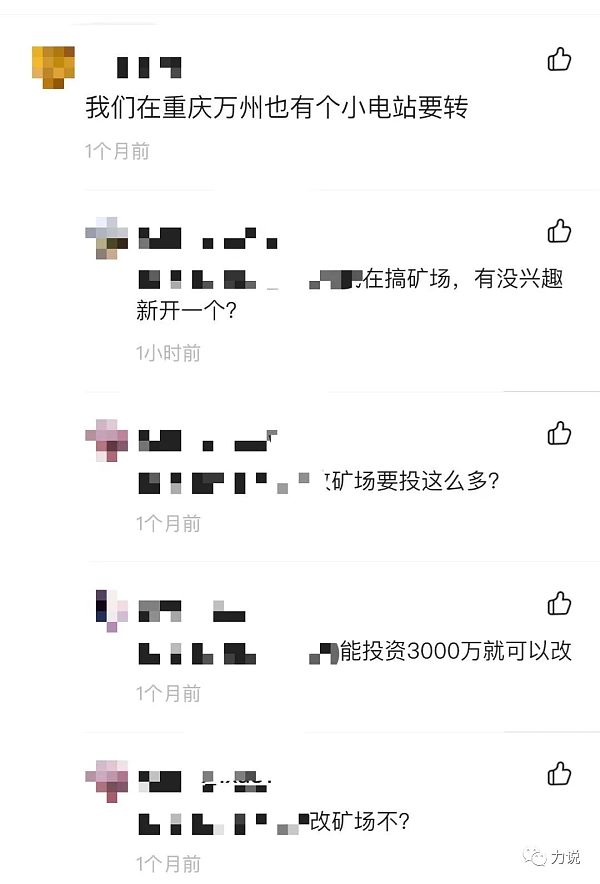Like the comment about 重庆万州小电站
Screen dimensions: 600x884
tap(559, 59)
